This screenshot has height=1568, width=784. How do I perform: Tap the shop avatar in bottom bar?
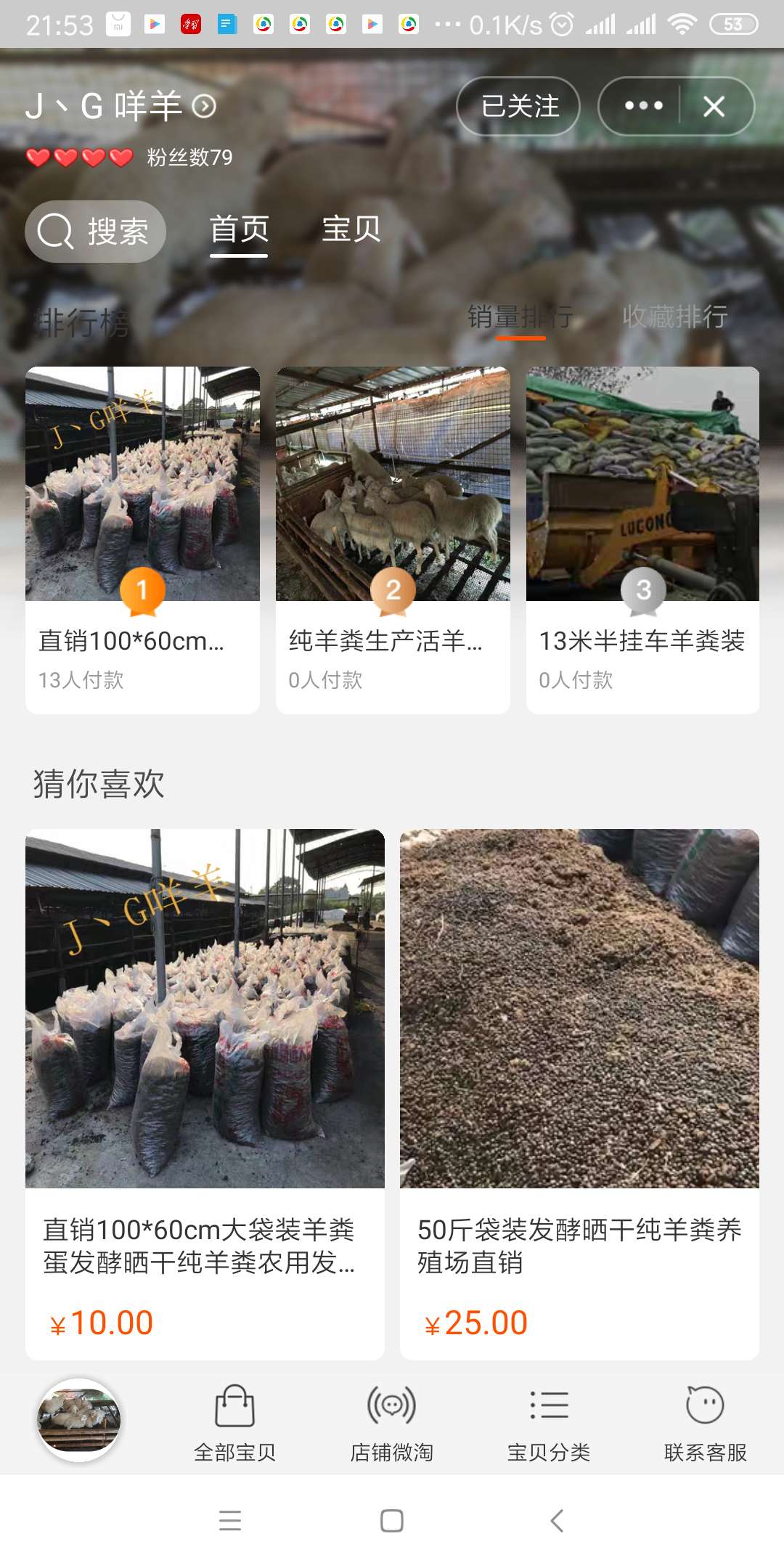[79, 1420]
